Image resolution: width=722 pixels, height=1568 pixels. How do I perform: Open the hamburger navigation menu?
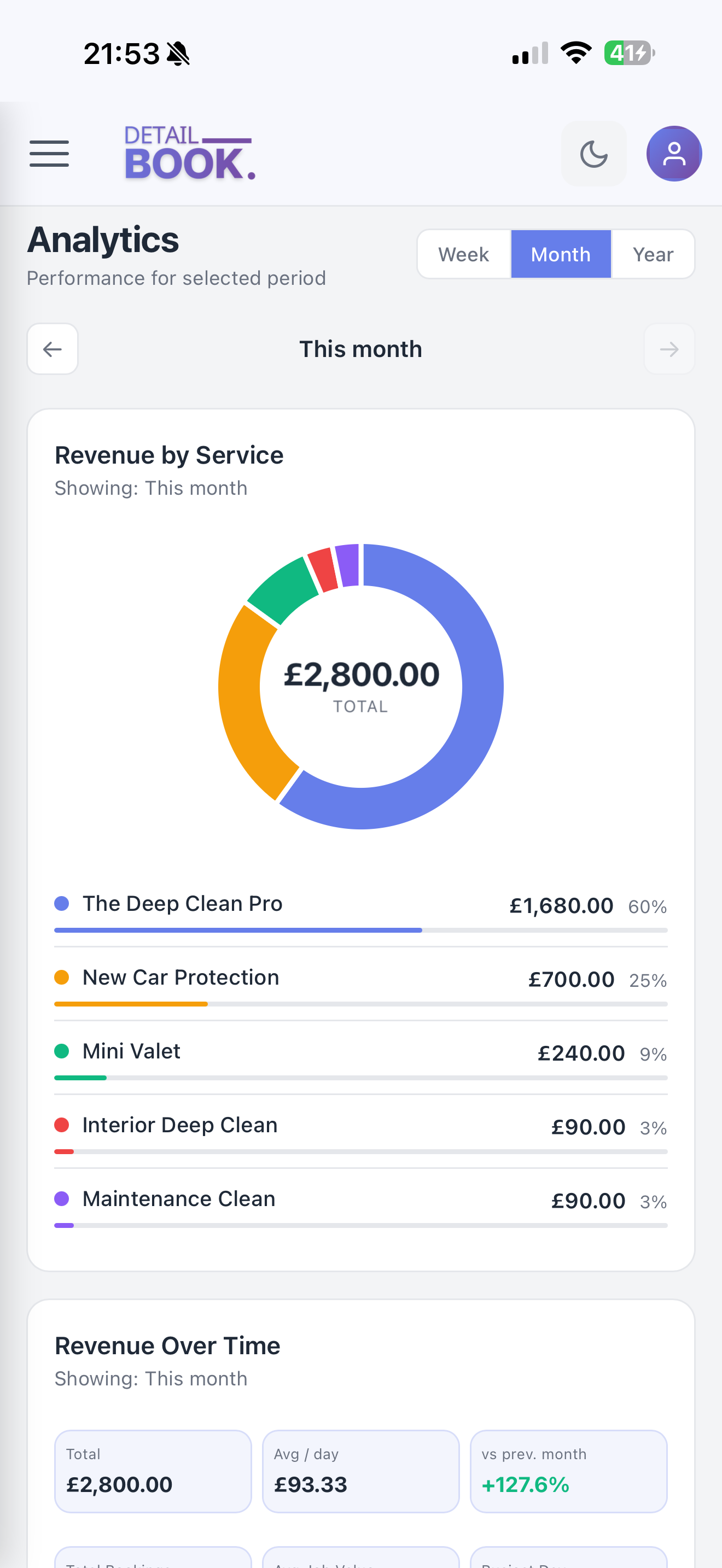[x=49, y=154]
